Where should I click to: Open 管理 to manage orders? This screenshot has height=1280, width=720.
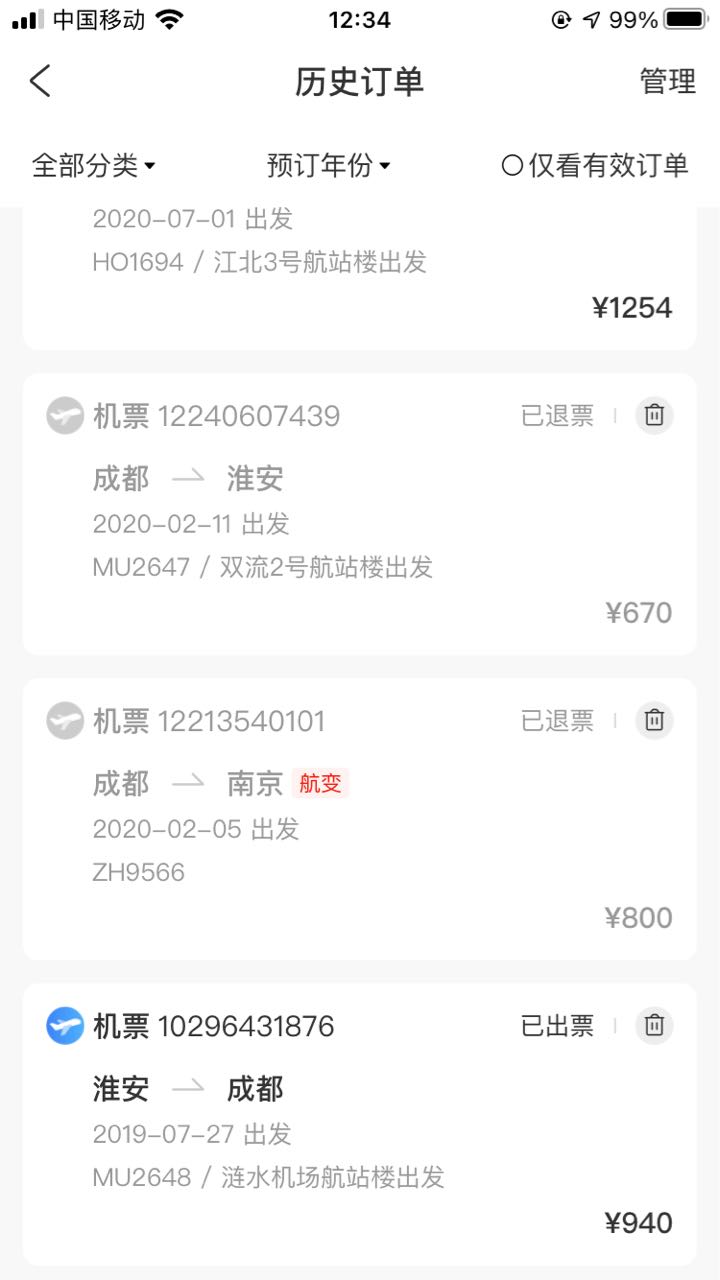667,82
